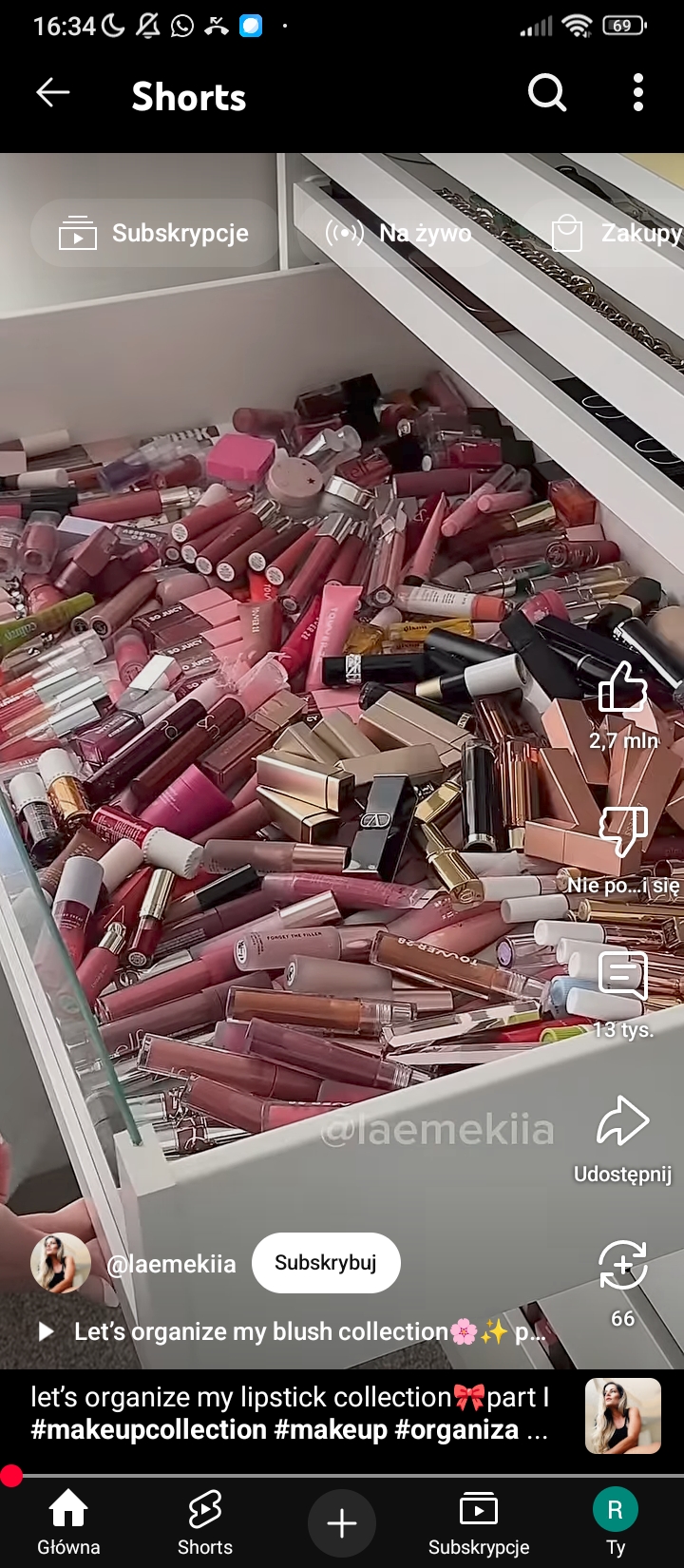
Task: Select the Na żywo chip
Action: coord(399,233)
